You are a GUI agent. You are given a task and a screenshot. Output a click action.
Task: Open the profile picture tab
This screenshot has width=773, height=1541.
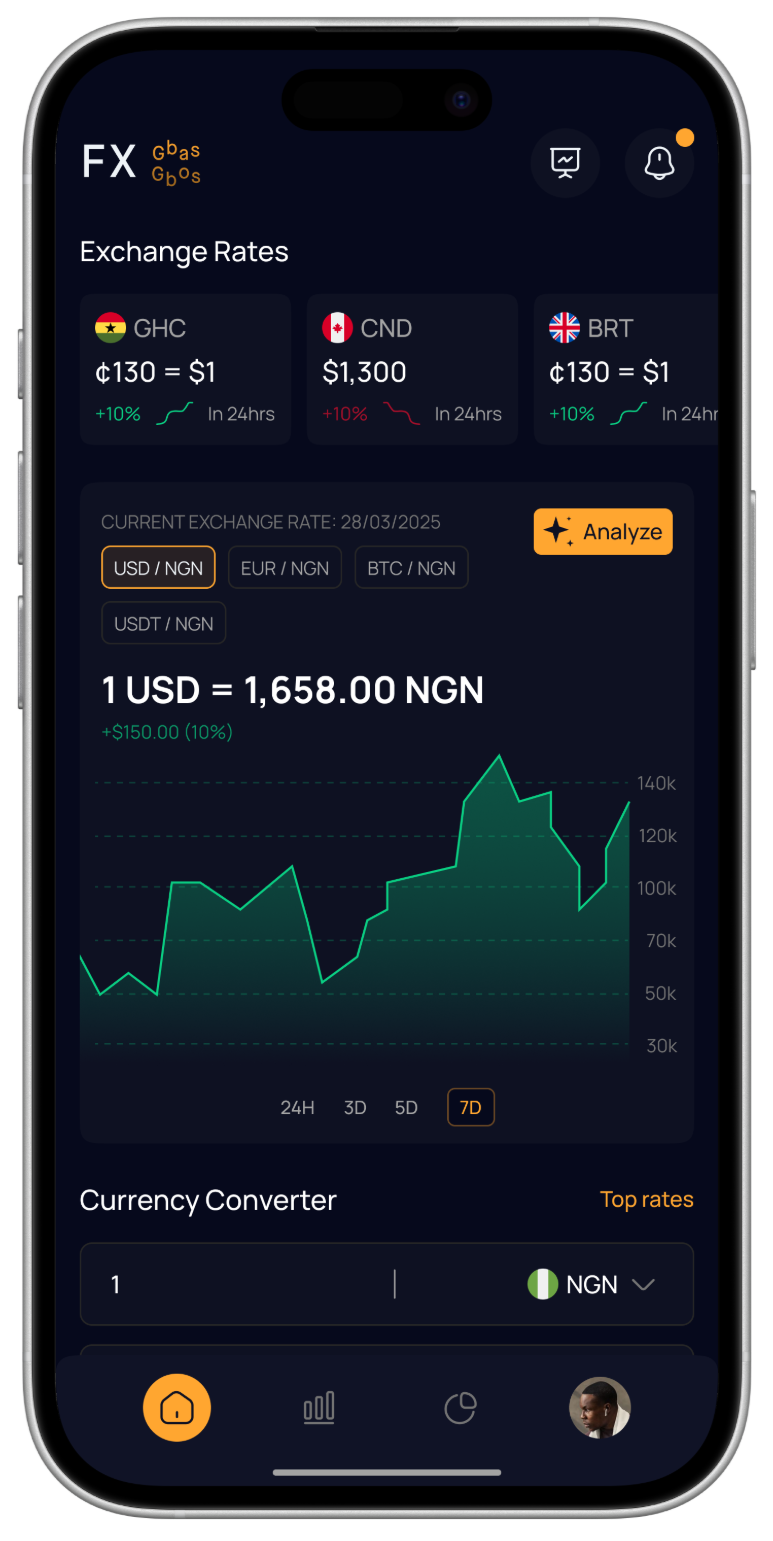(x=600, y=1408)
